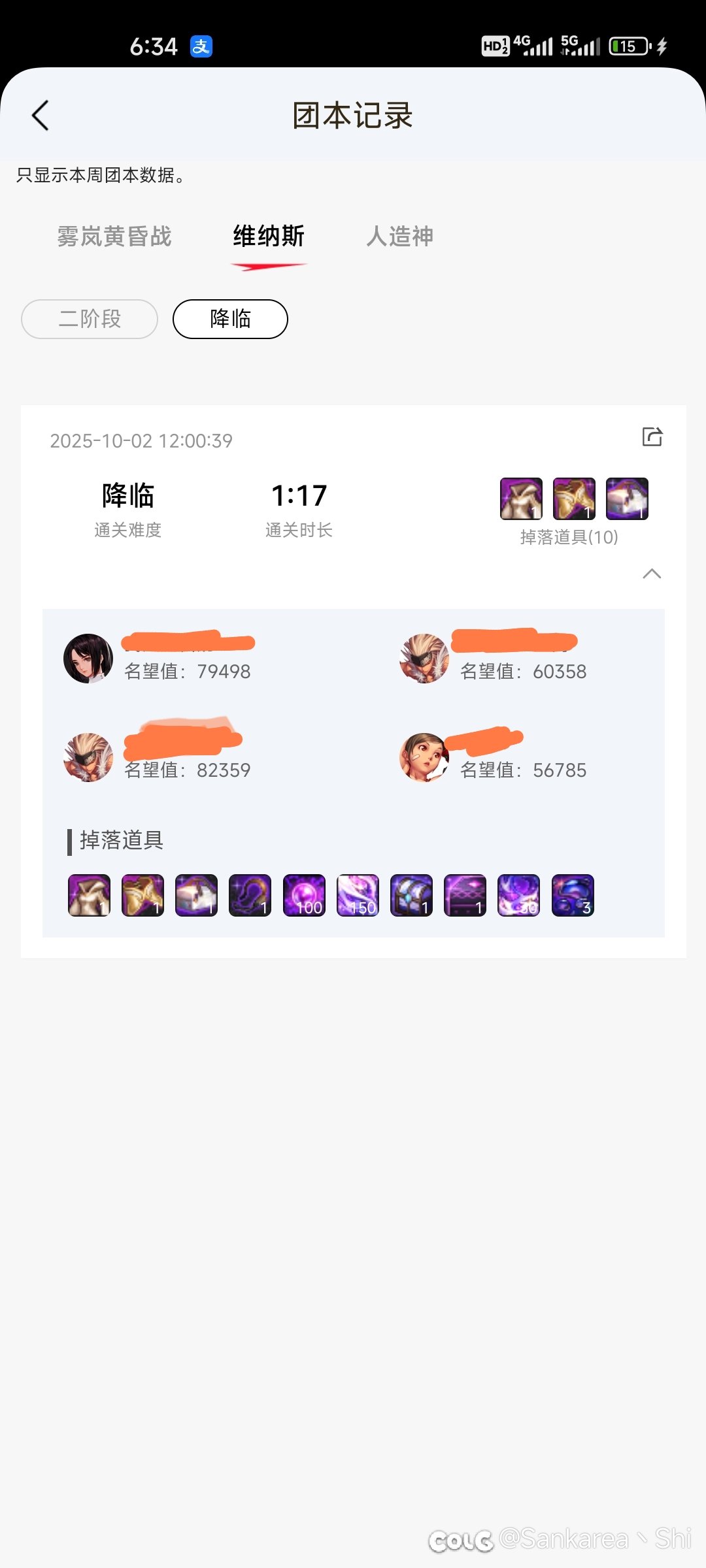This screenshot has width=706, height=1568.
Task: Share the 2025-10-02 raid record
Action: pyautogui.click(x=652, y=436)
